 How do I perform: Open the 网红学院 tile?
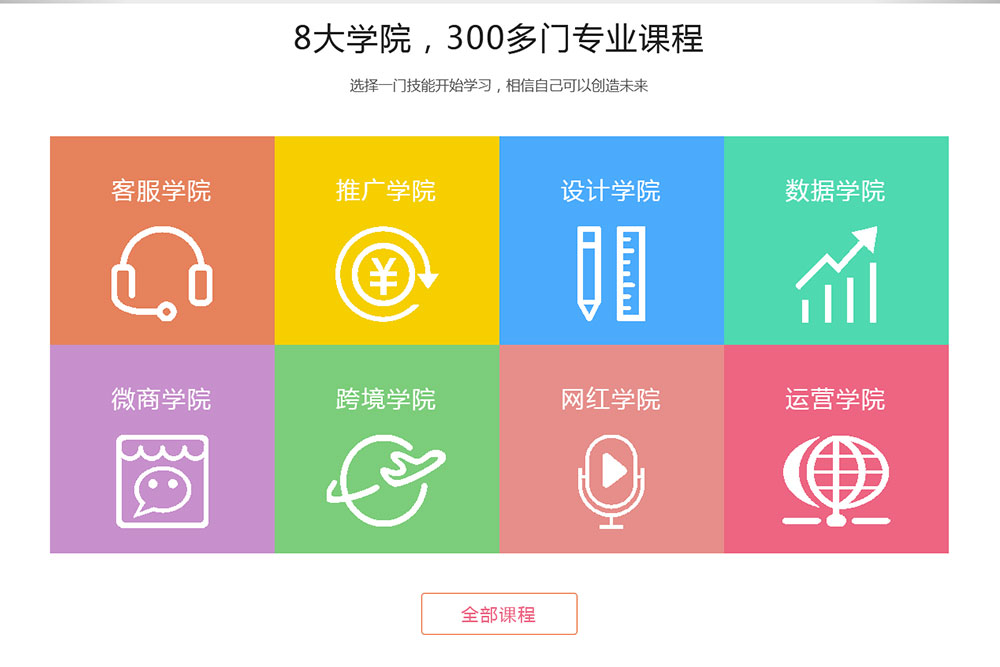(611, 449)
